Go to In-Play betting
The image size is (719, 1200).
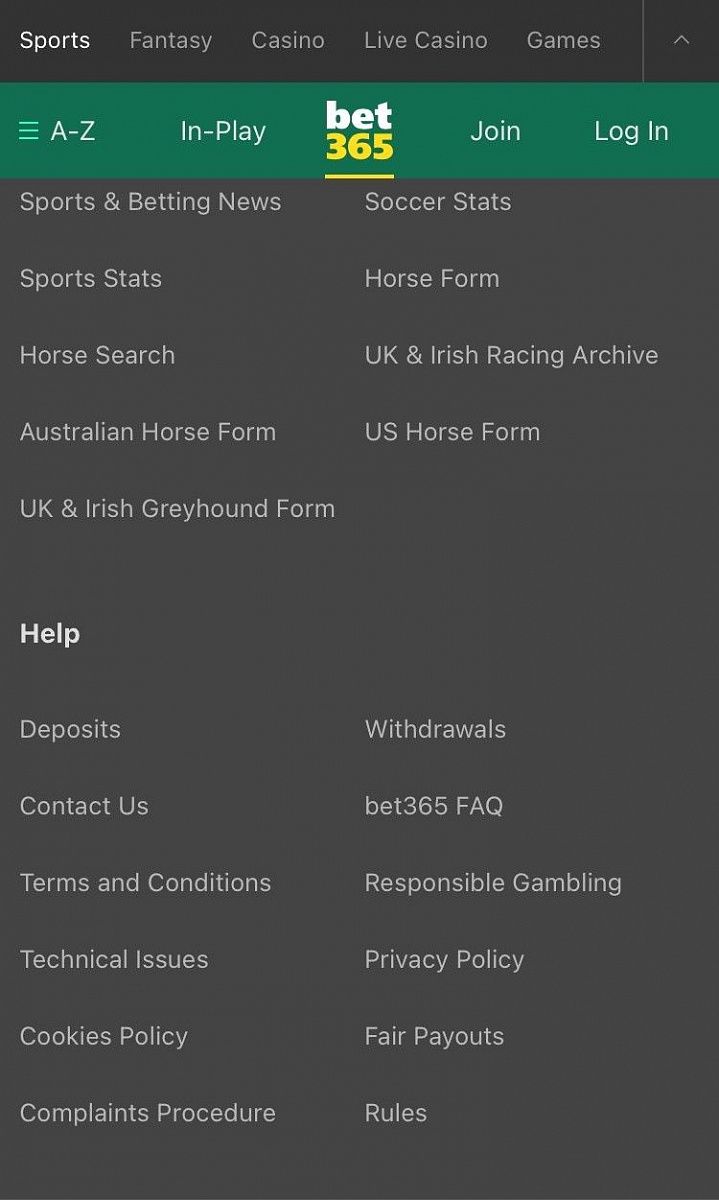[x=223, y=131]
